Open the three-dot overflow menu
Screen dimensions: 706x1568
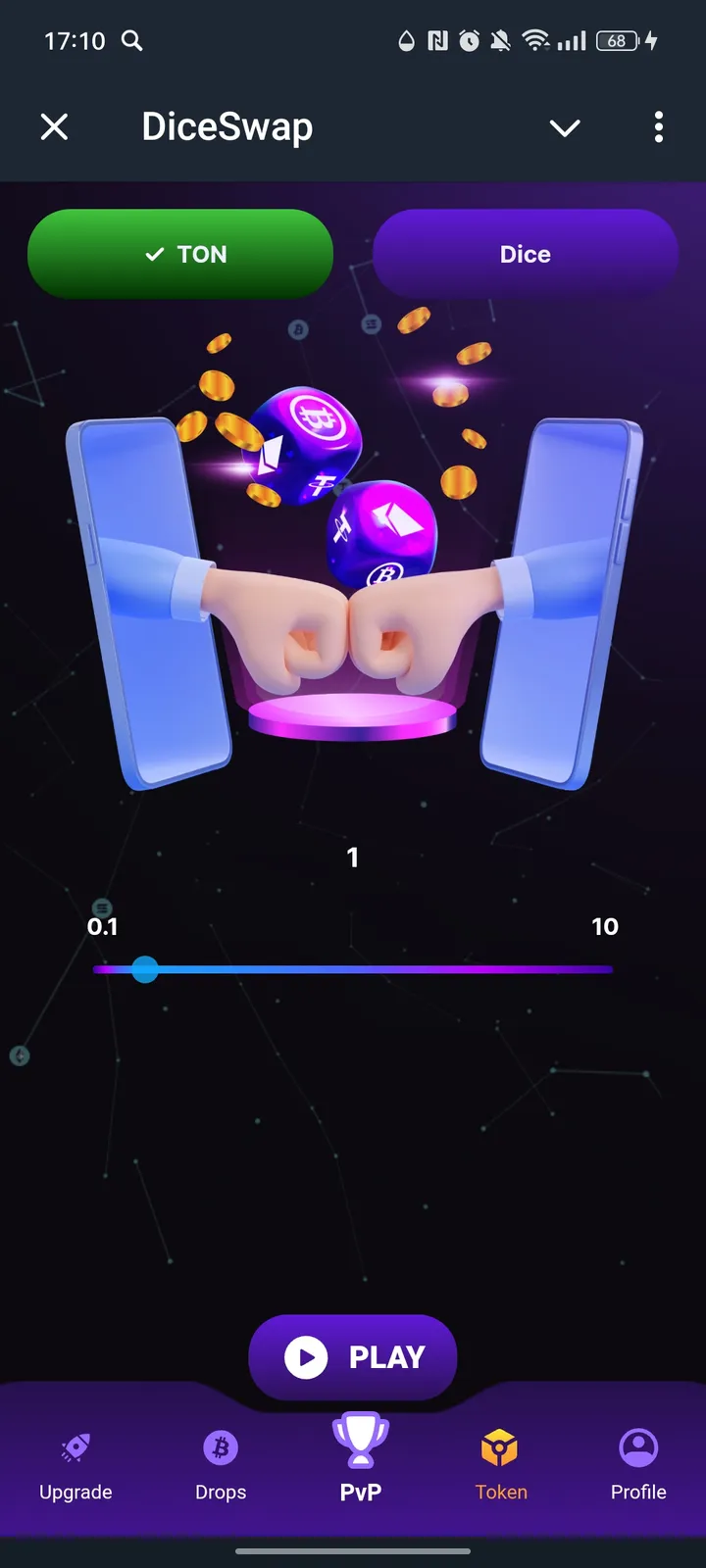tap(658, 126)
